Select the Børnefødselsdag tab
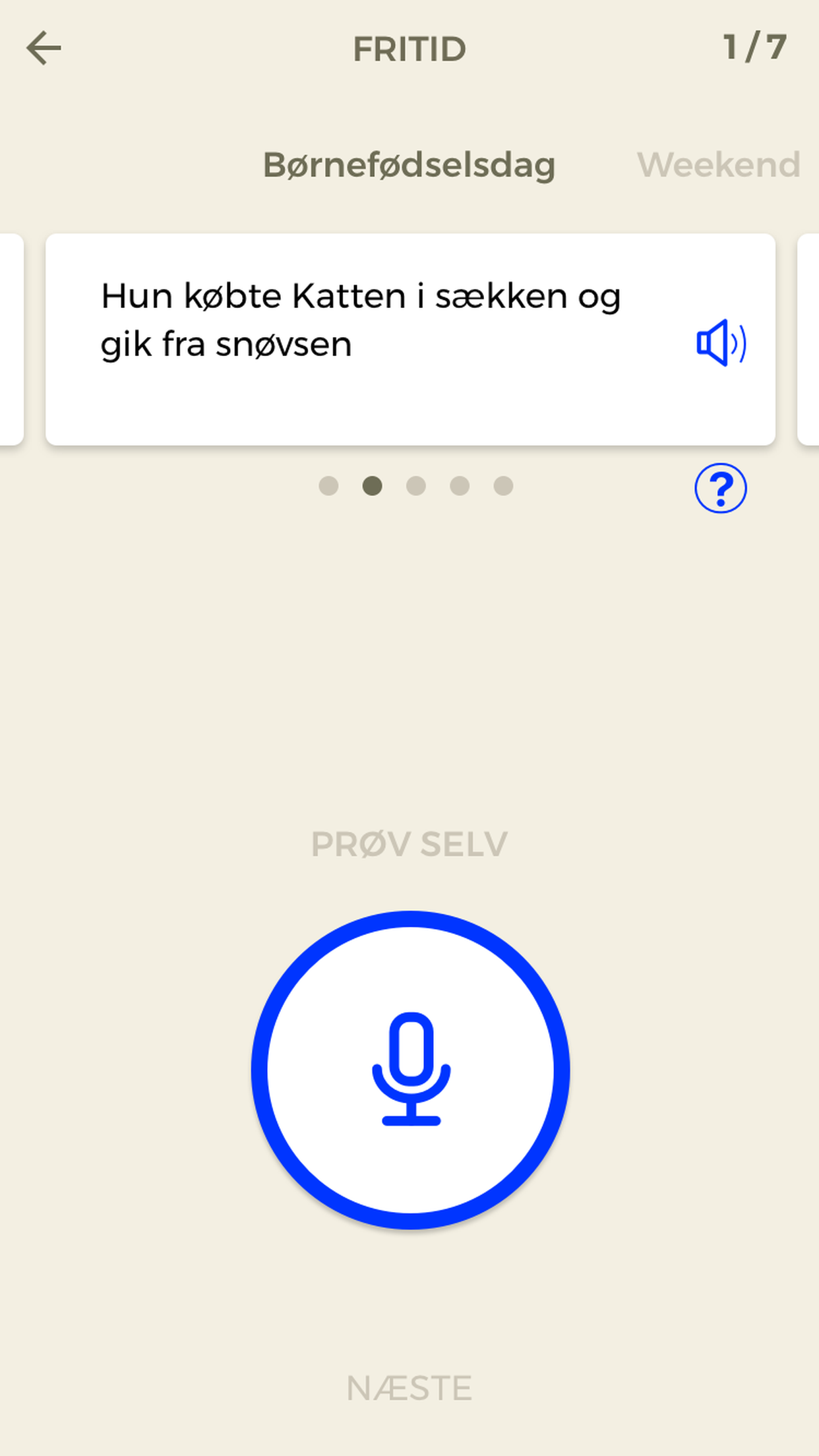 tap(409, 165)
